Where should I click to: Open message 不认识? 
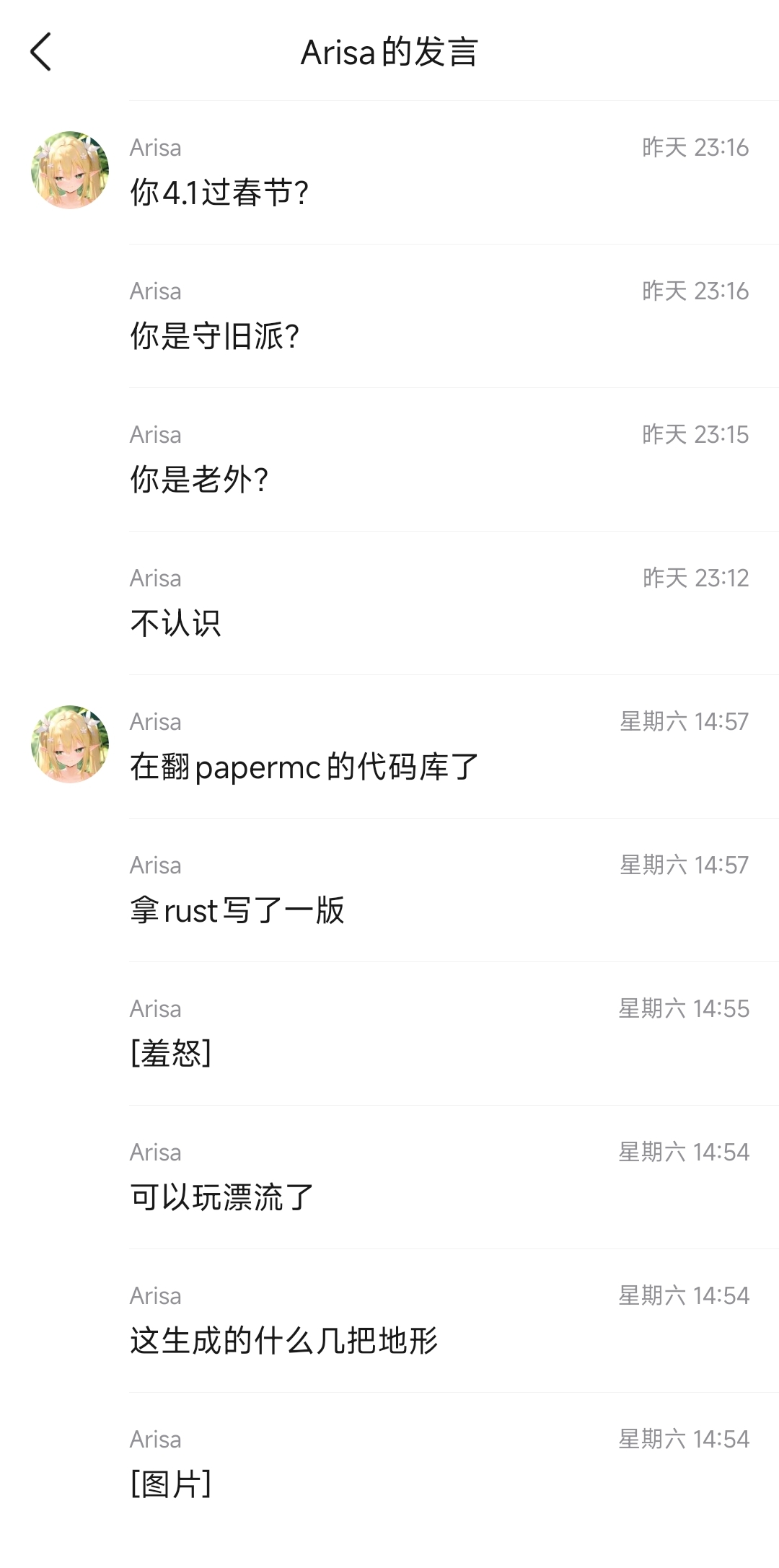(175, 623)
